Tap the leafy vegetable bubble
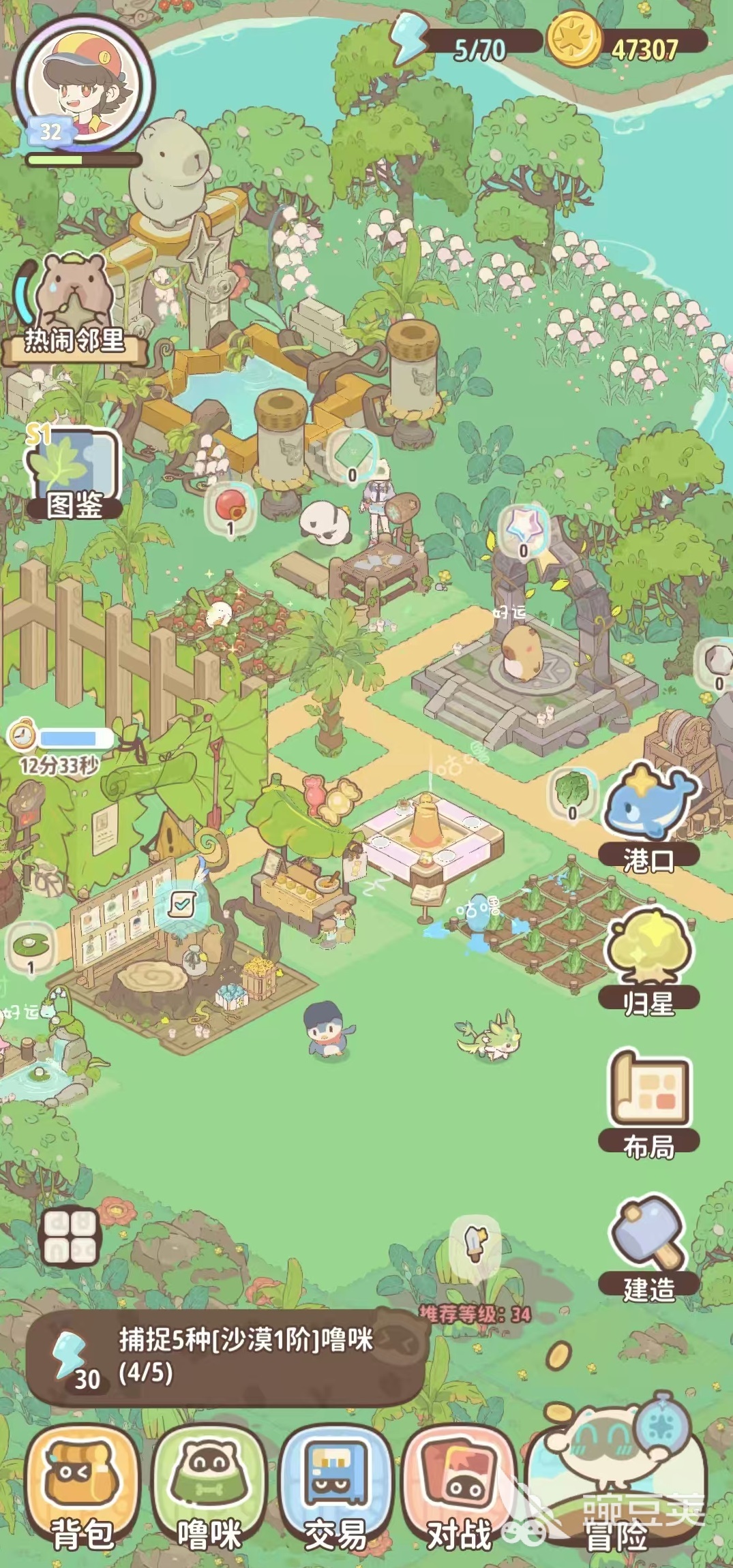Image resolution: width=733 pixels, height=1568 pixels. (x=572, y=793)
